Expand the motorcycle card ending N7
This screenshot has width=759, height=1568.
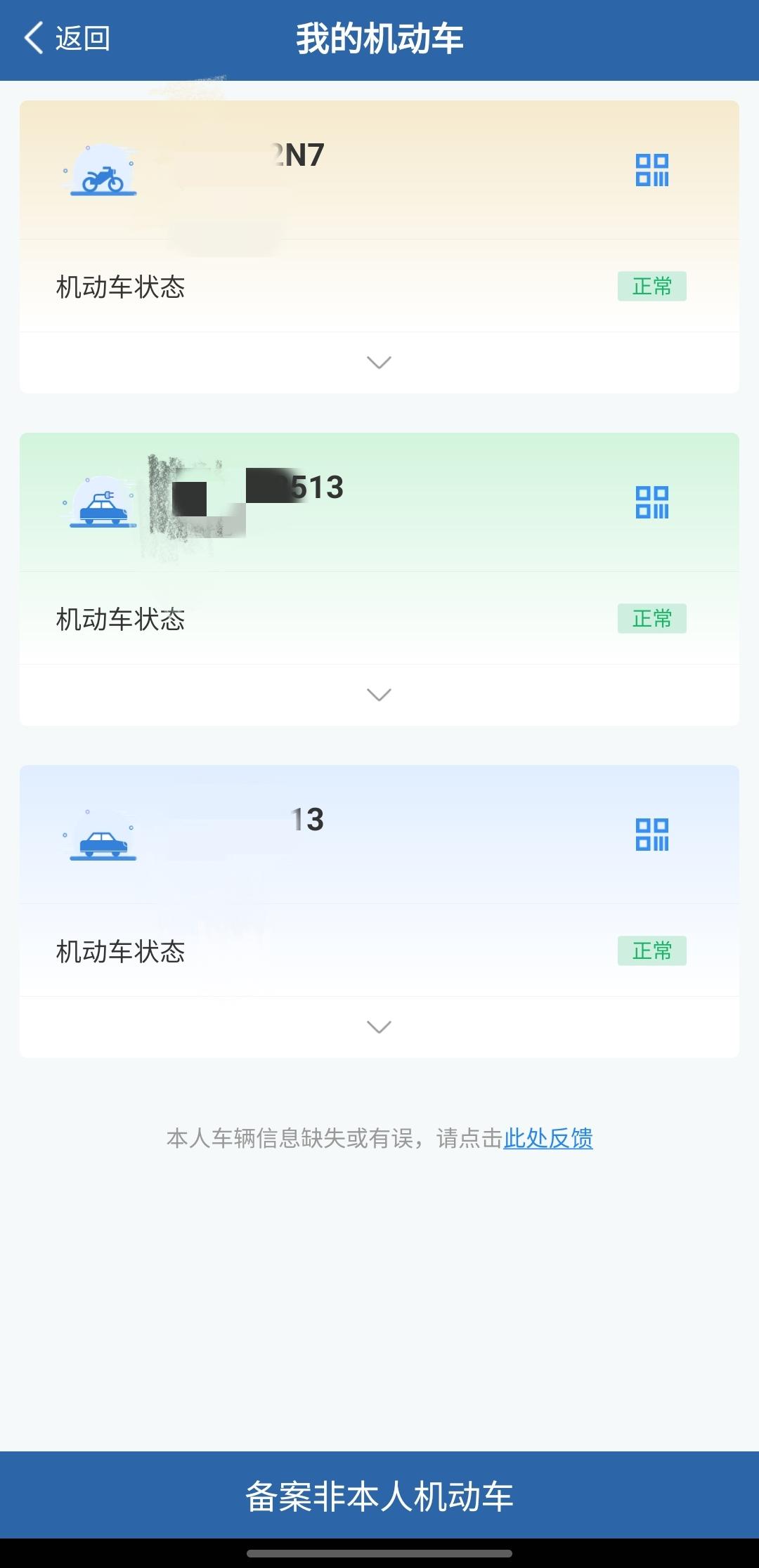[379, 362]
